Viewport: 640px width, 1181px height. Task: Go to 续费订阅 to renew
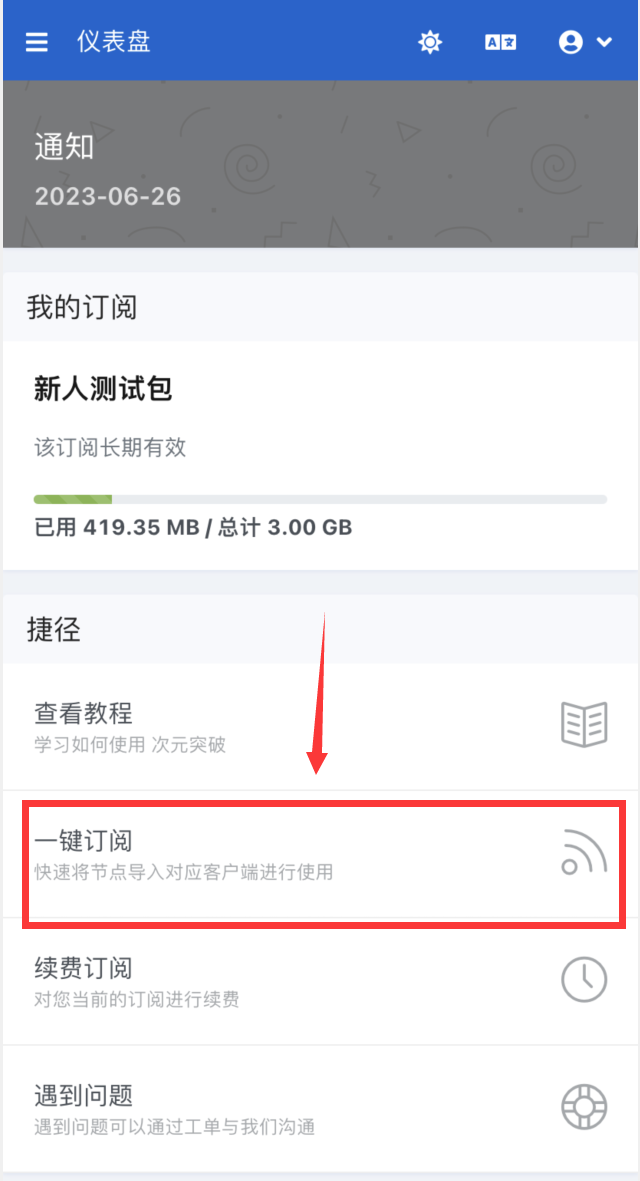click(320, 981)
